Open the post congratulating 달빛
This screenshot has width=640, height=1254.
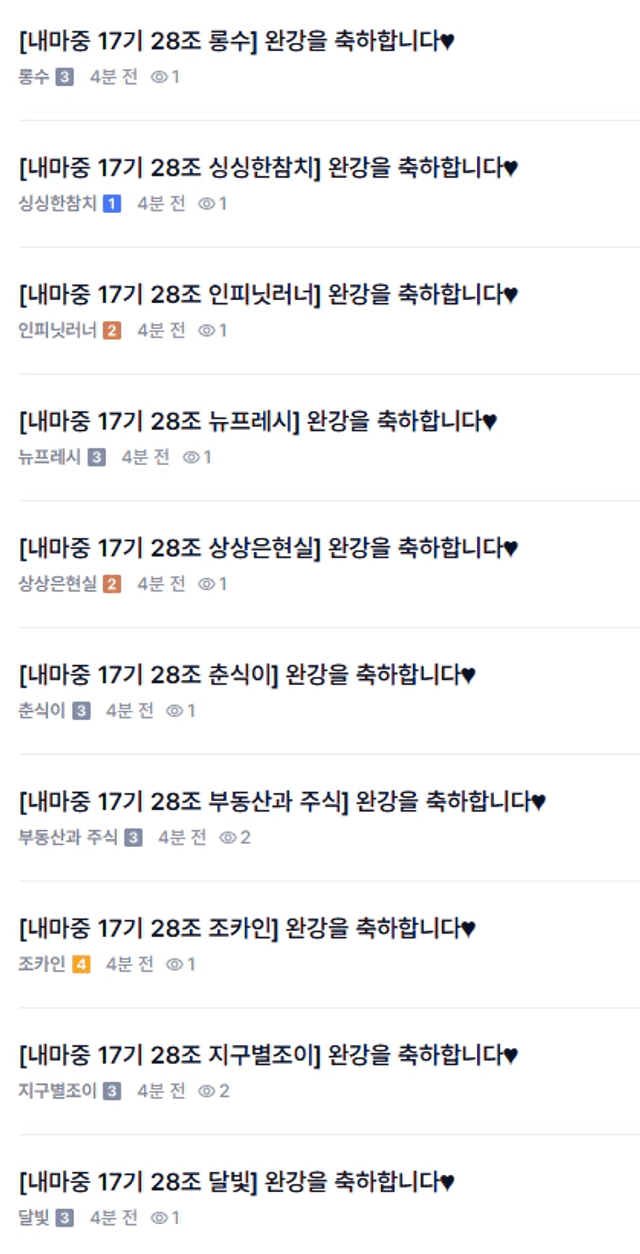pyautogui.click(x=237, y=1182)
